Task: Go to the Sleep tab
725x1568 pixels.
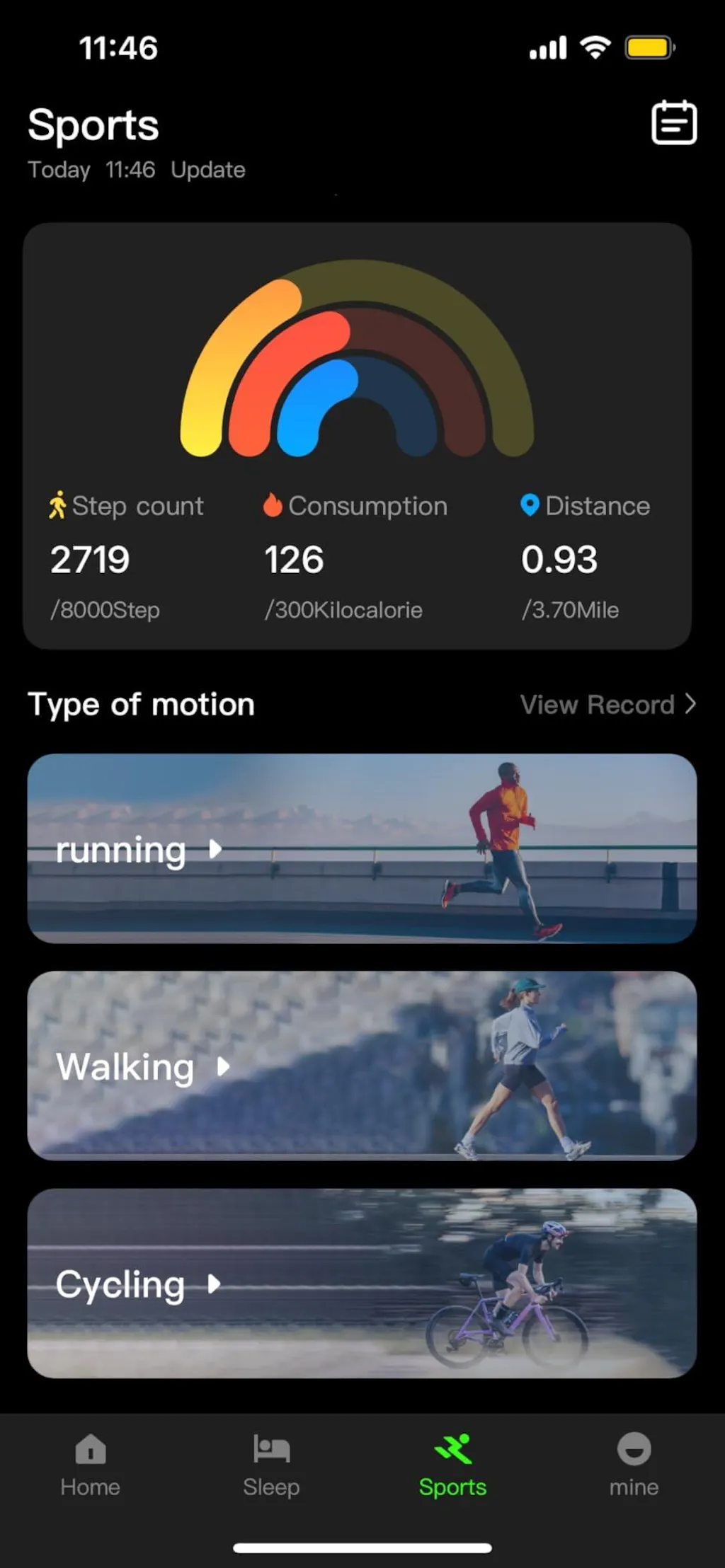Action: [x=271, y=1465]
